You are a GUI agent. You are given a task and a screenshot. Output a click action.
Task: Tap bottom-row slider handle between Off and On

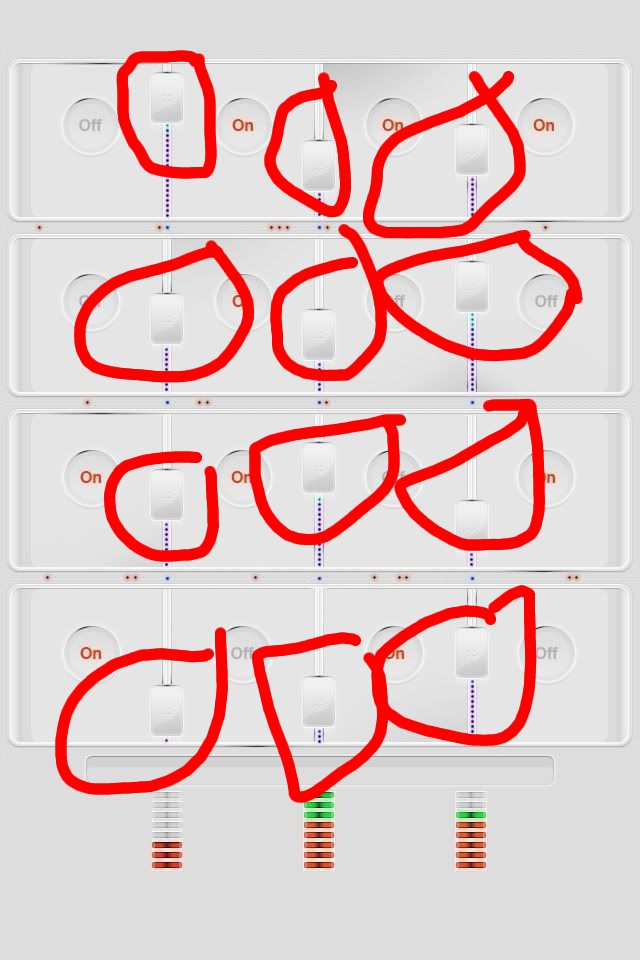[318, 701]
